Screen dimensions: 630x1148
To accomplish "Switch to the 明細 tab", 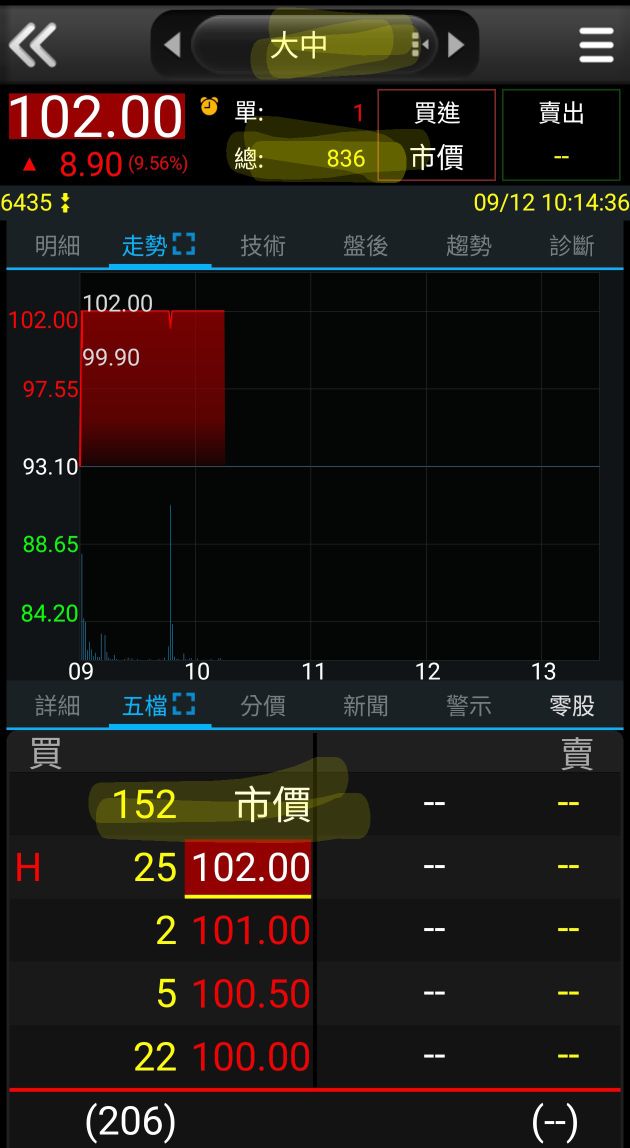I will click(57, 246).
